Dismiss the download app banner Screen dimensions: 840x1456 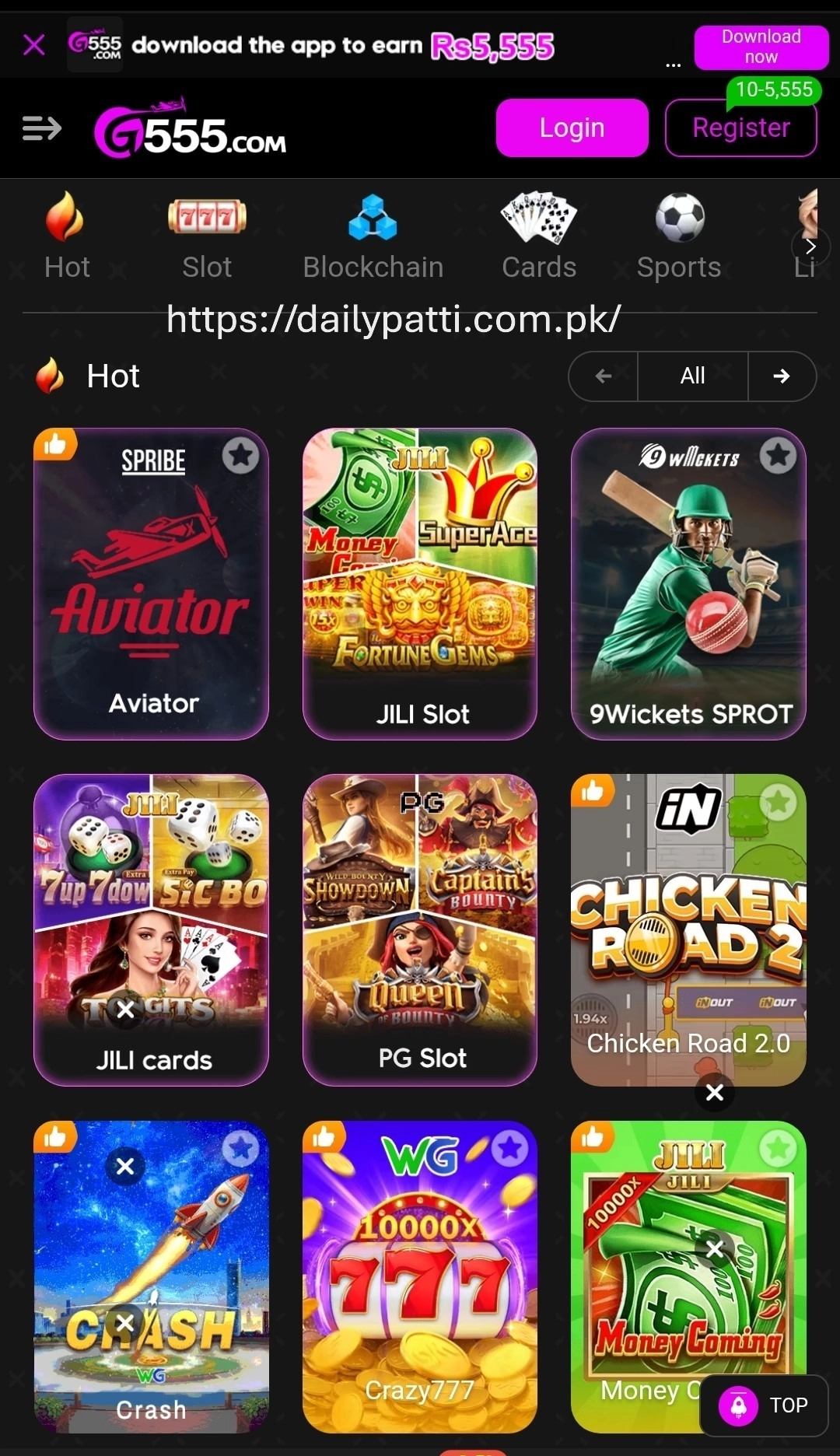pyautogui.click(x=34, y=45)
